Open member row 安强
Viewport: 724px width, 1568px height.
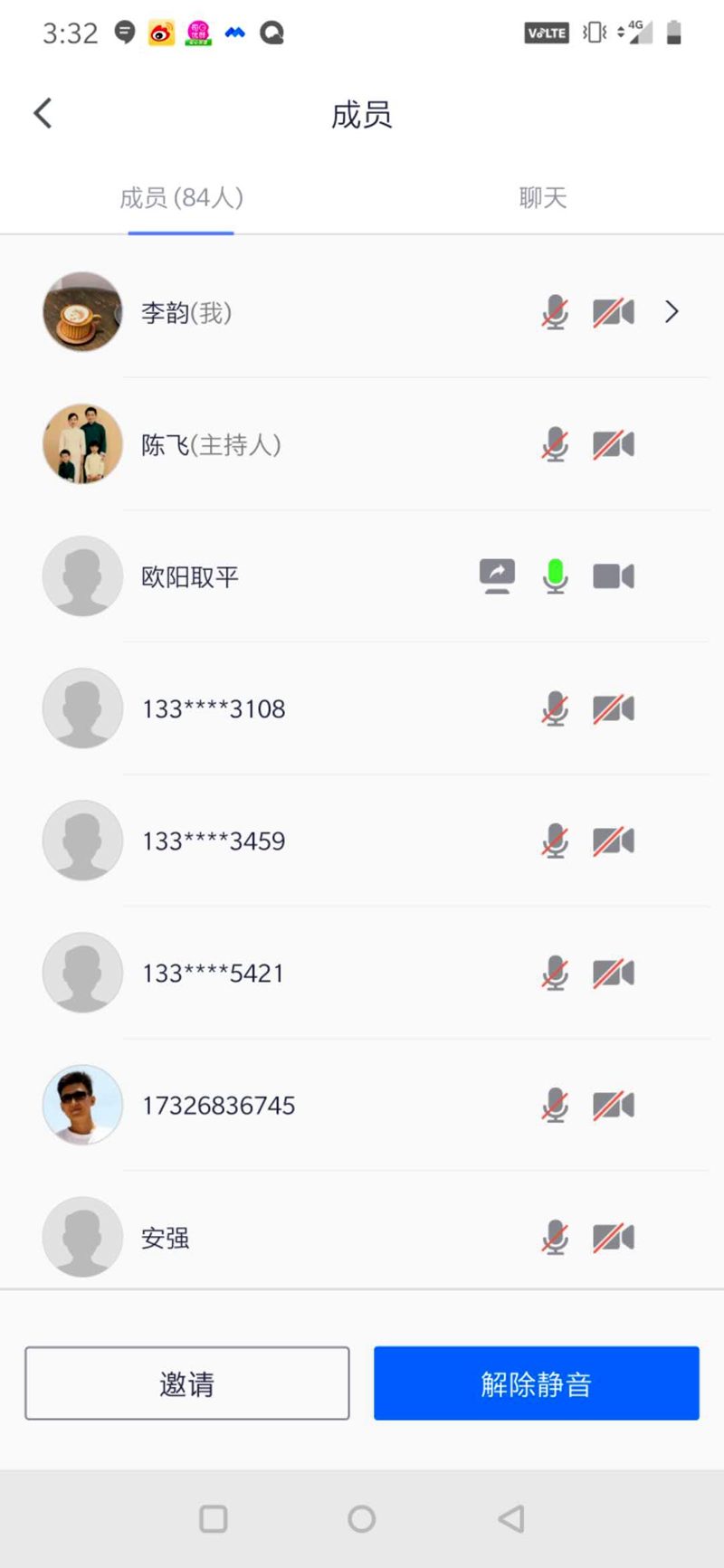tap(362, 1237)
